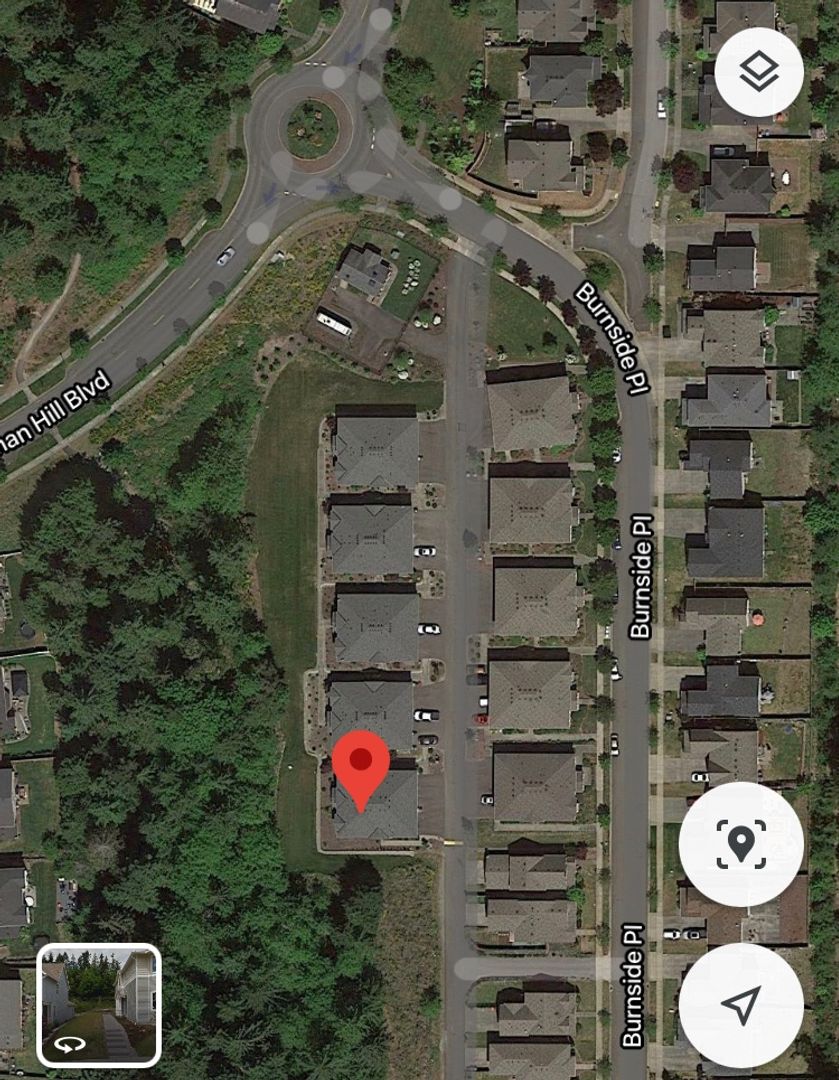Open Live View location scanner
839x1080 pixels.
tap(740, 844)
